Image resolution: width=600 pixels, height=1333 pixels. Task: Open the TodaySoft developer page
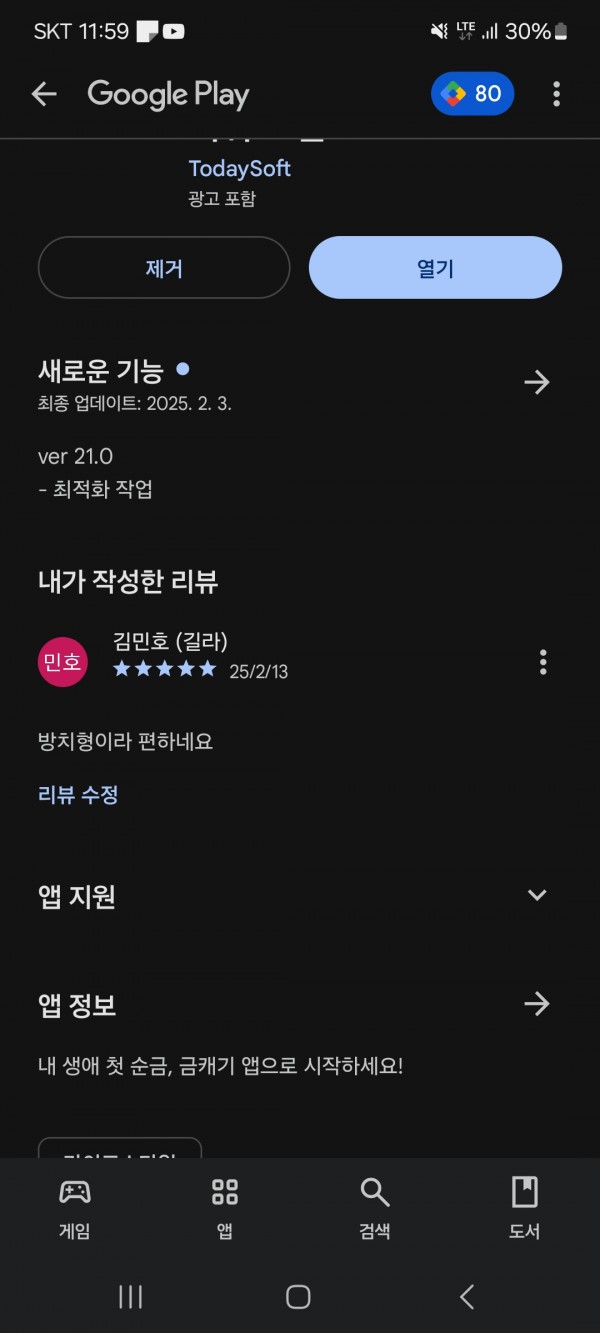pyautogui.click(x=239, y=168)
